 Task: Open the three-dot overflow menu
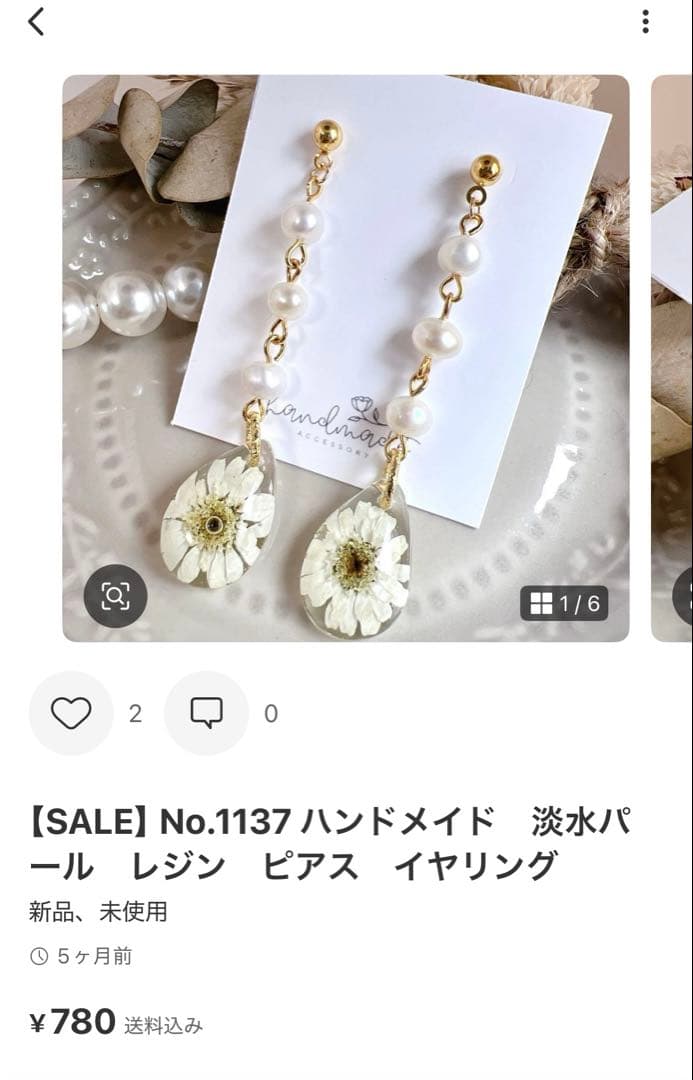coord(645,21)
